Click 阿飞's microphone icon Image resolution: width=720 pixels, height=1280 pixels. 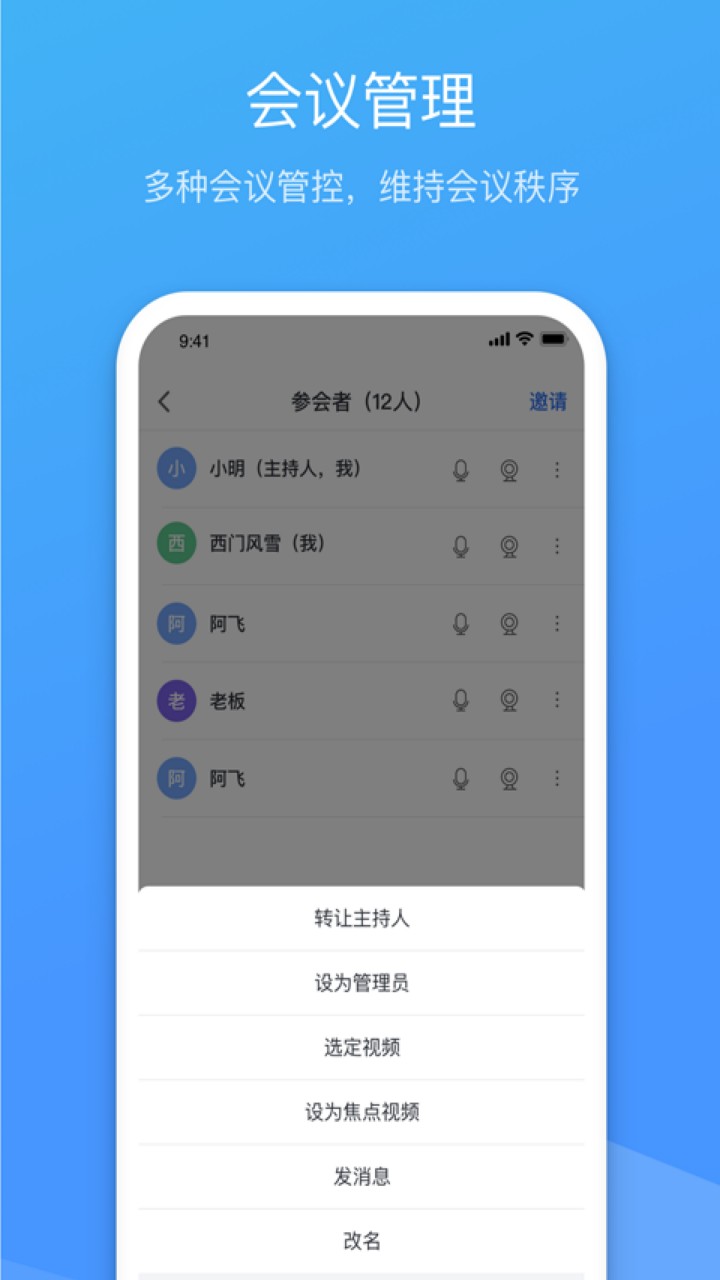pyautogui.click(x=462, y=623)
